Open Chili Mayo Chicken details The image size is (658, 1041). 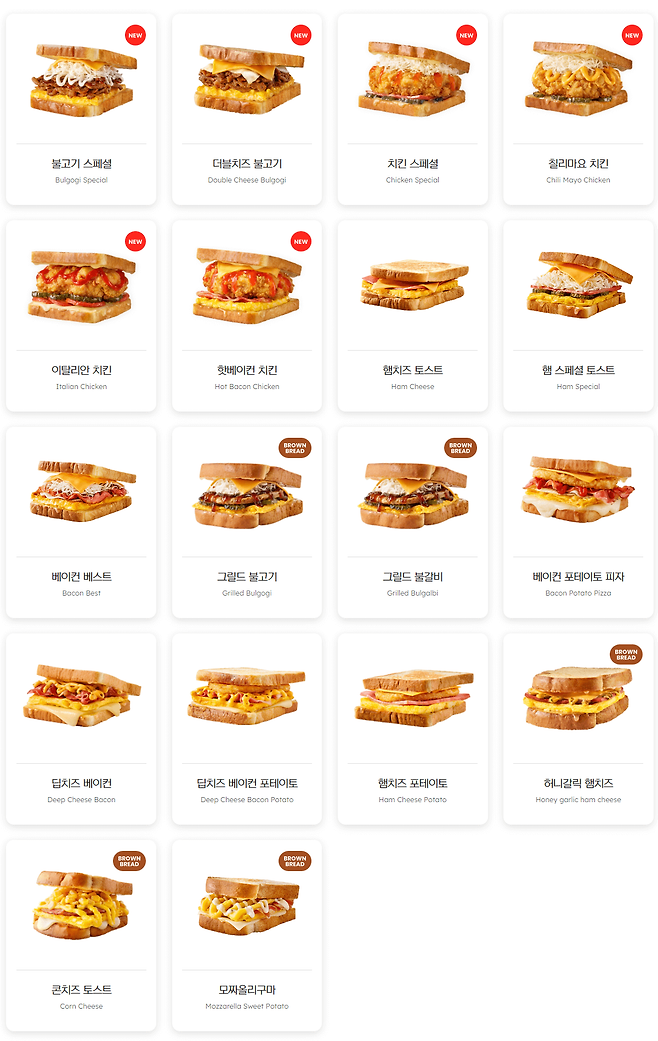(x=578, y=110)
